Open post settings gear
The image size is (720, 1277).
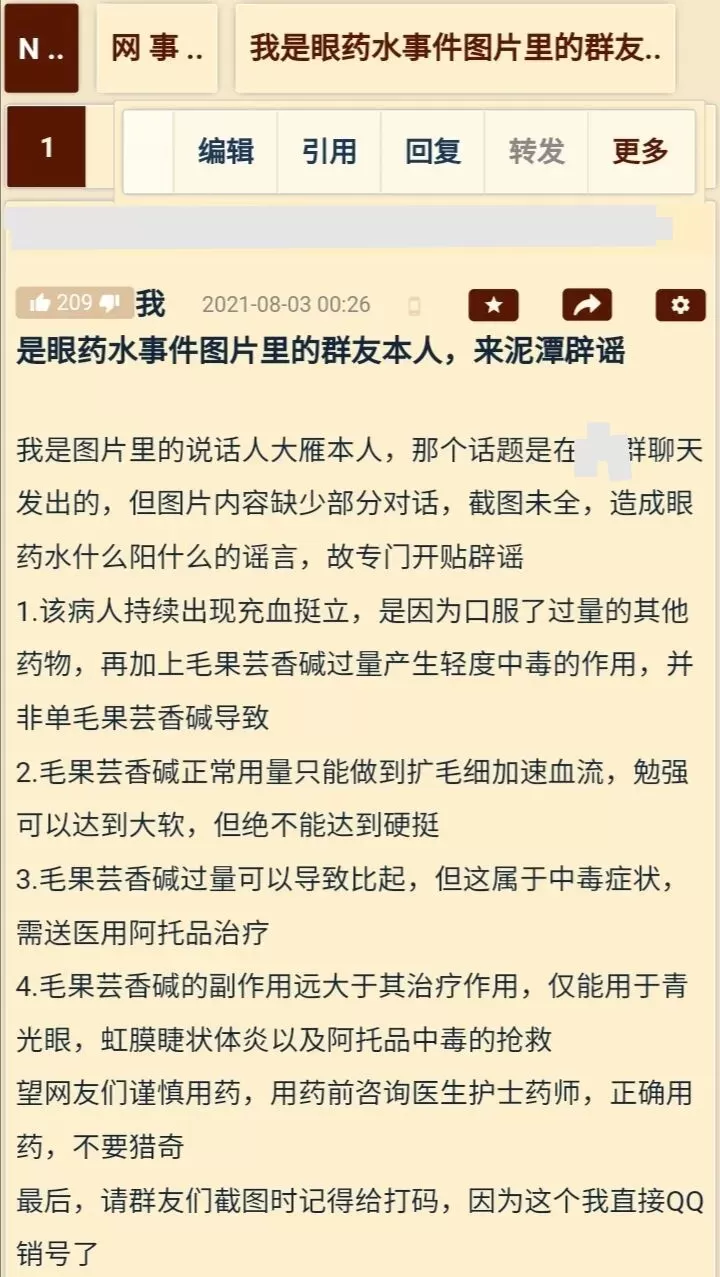coord(681,305)
